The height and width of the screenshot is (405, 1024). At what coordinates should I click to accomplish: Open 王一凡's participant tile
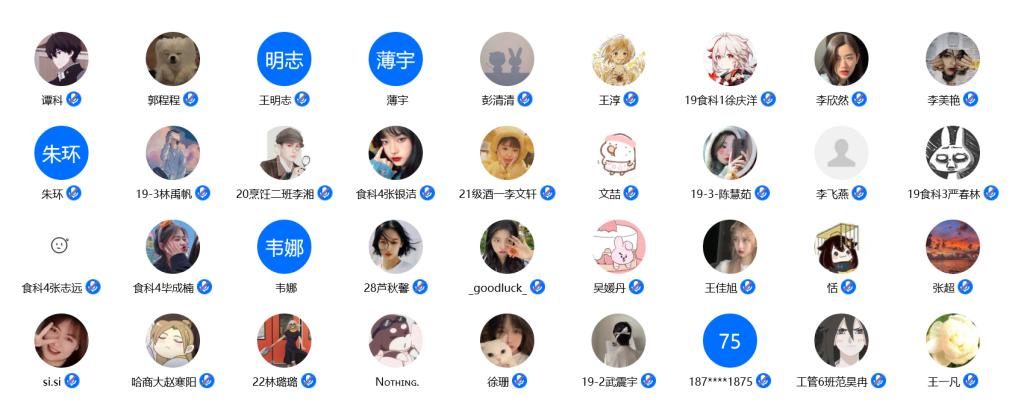952,341
